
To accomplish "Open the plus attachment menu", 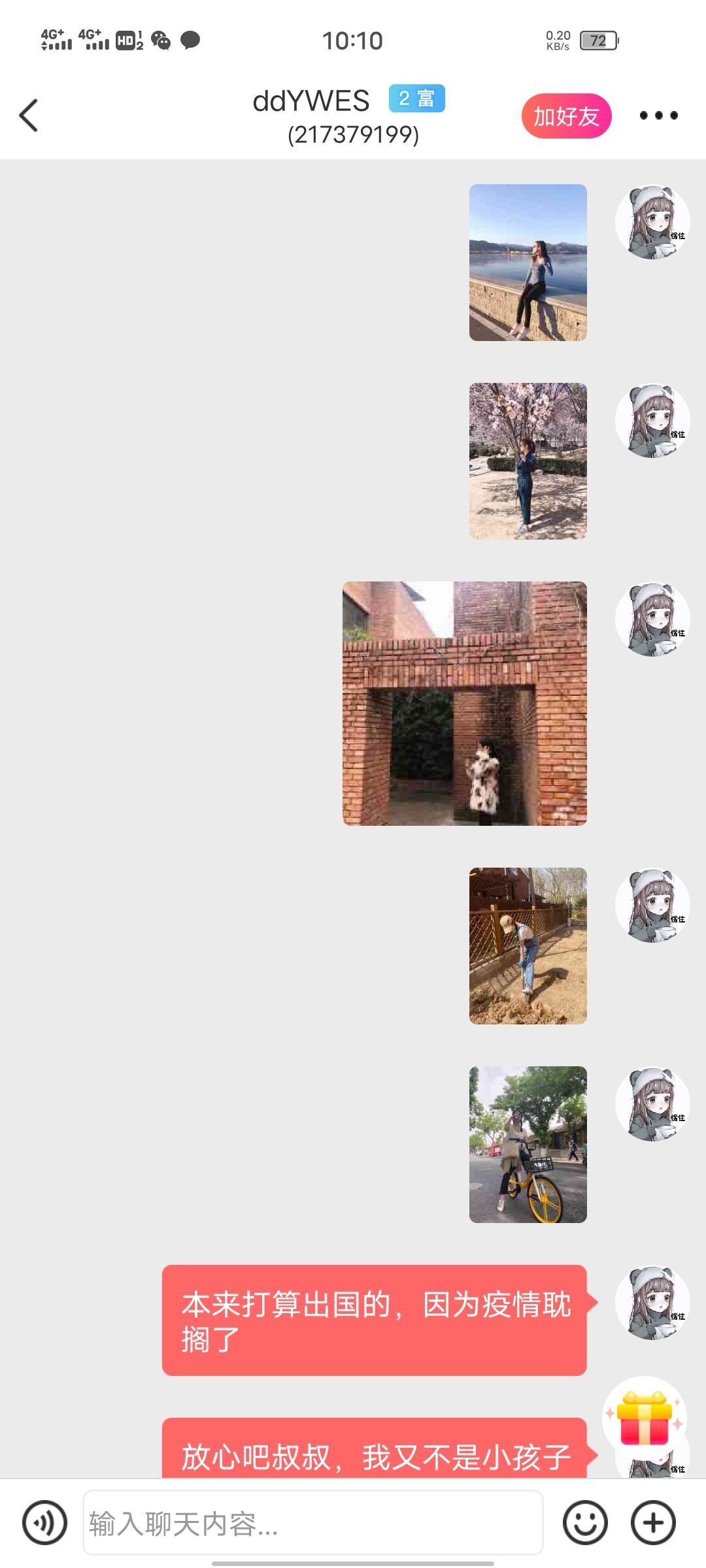I will 652,1523.
